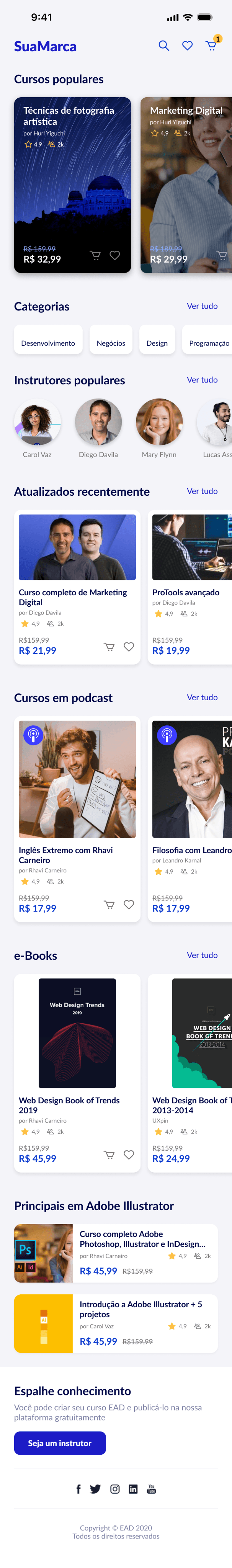The height and width of the screenshot is (1568, 232).
Task: Tap Ver tudo next to Categorias
Action: (x=202, y=305)
